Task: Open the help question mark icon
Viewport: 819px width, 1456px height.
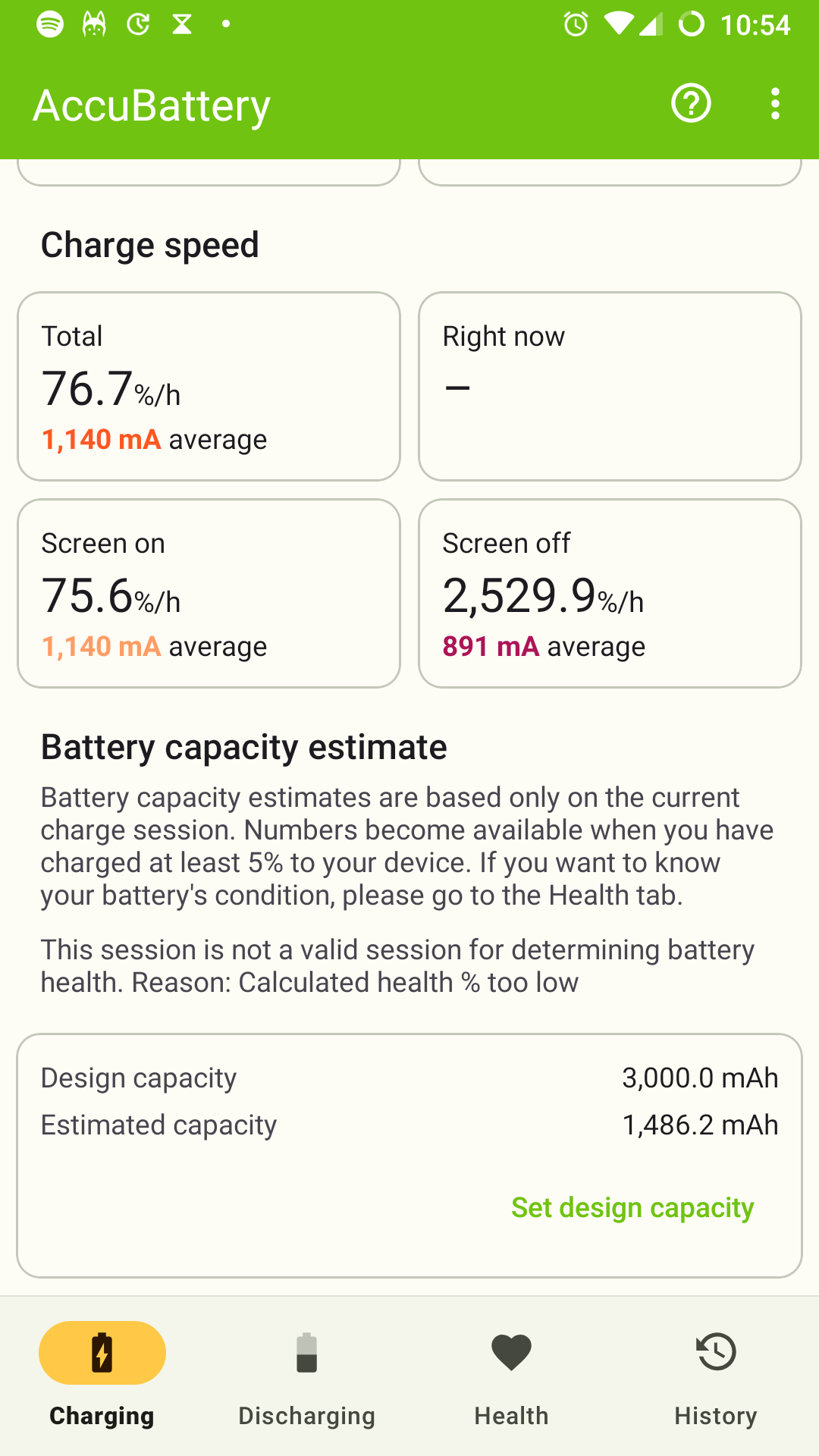Action: point(691,103)
